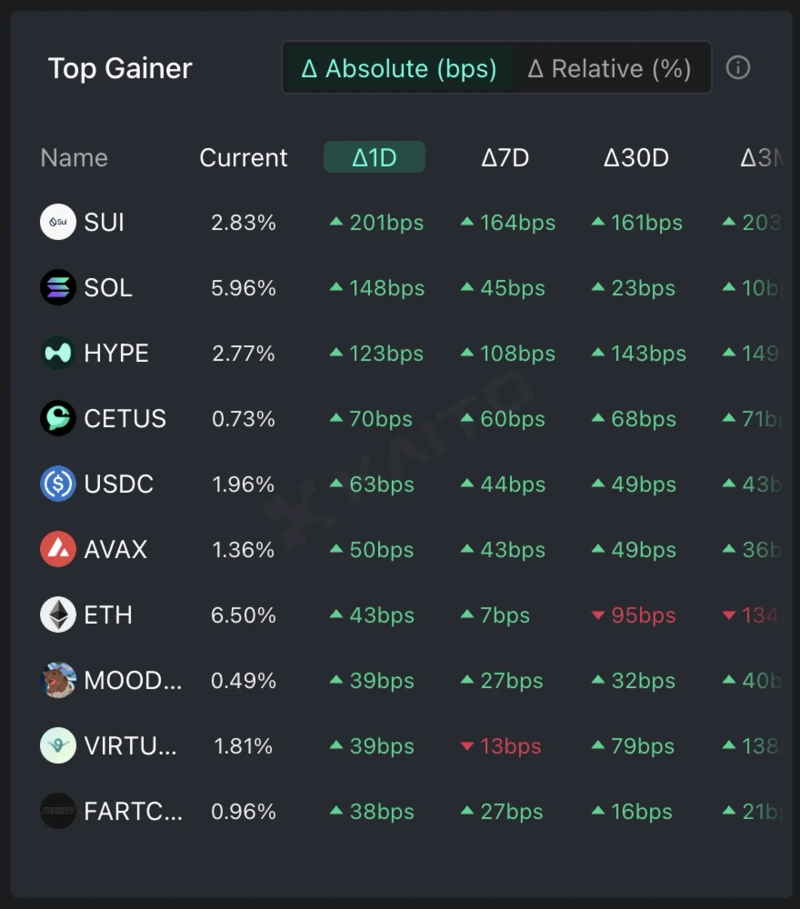This screenshot has width=800, height=909.
Task: Open the SOL token row
Action: 107,288
